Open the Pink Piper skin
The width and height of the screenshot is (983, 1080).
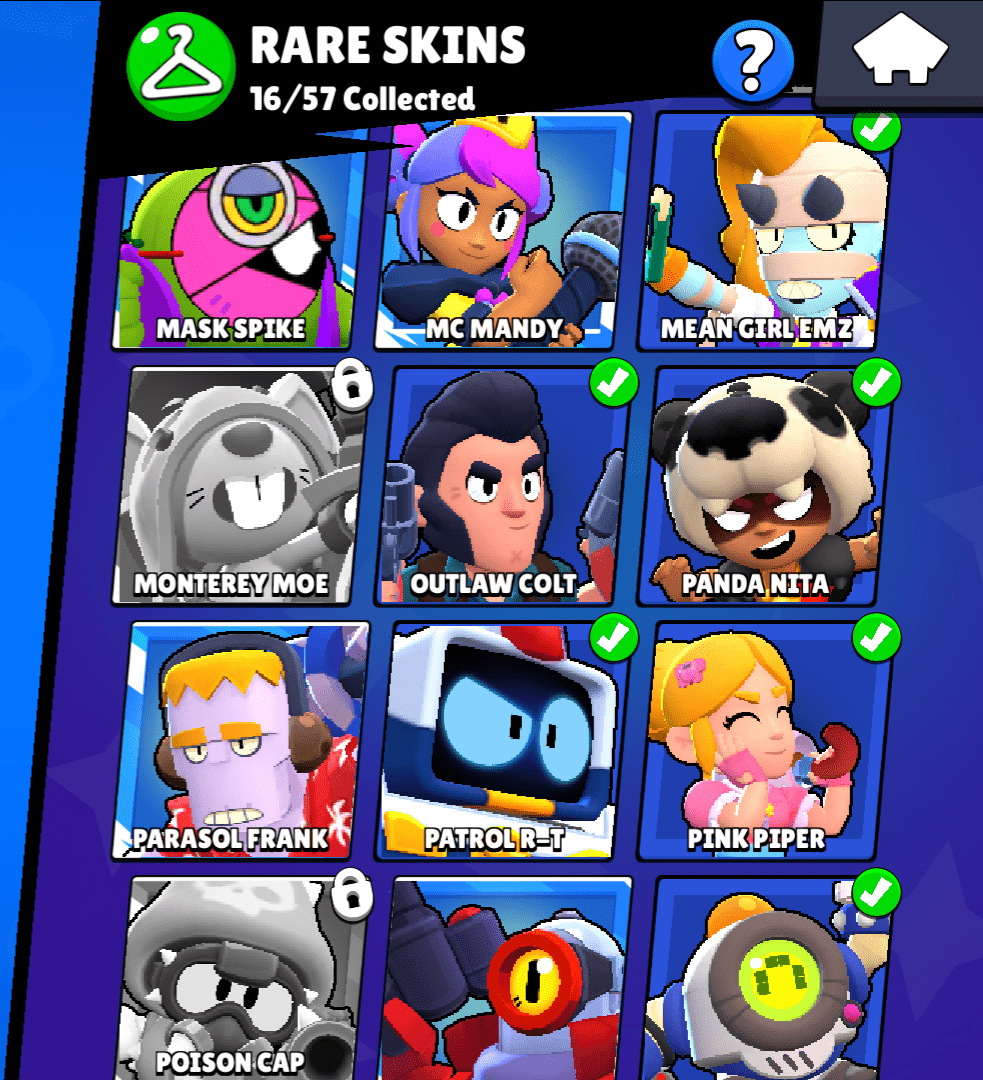pyautogui.click(x=768, y=740)
